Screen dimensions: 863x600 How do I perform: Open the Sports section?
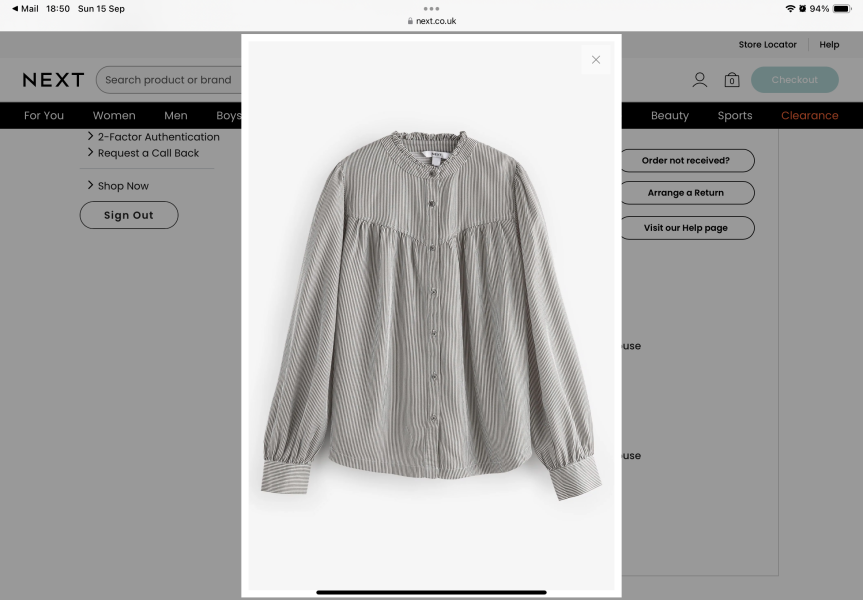(x=735, y=115)
